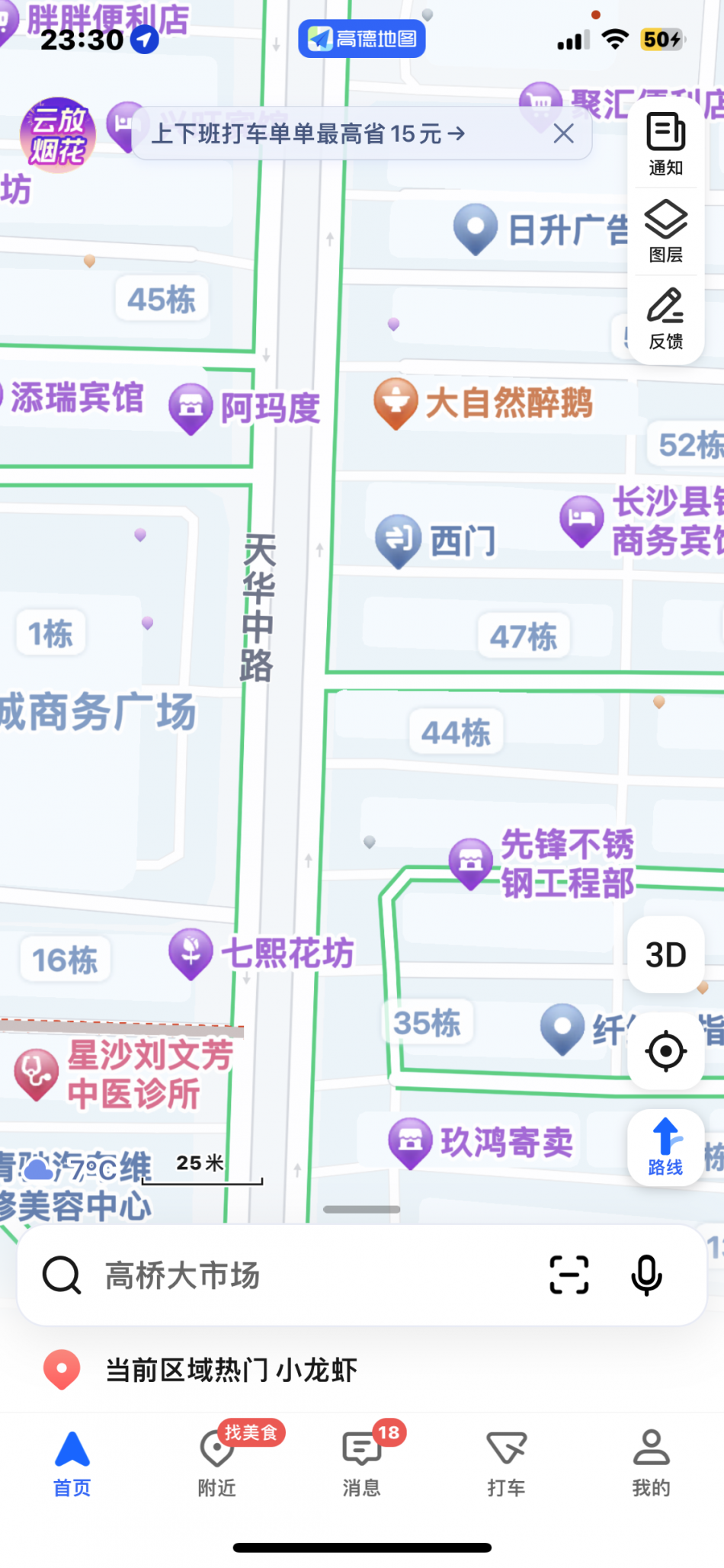This screenshot has width=724, height=1568.
Task: Open the 路线 route planner
Action: point(665,1146)
